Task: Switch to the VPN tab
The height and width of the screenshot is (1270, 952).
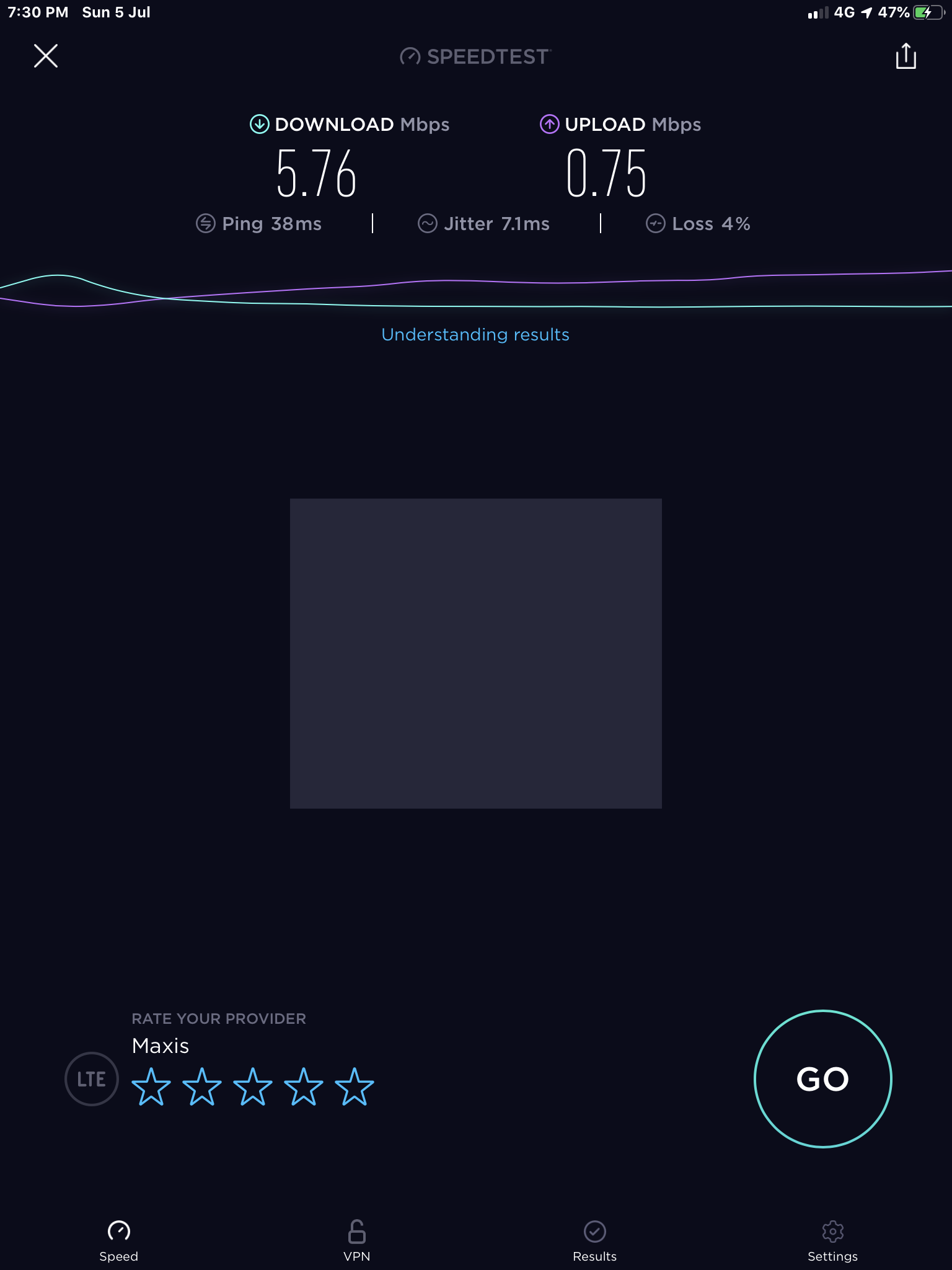Action: tap(356, 1240)
